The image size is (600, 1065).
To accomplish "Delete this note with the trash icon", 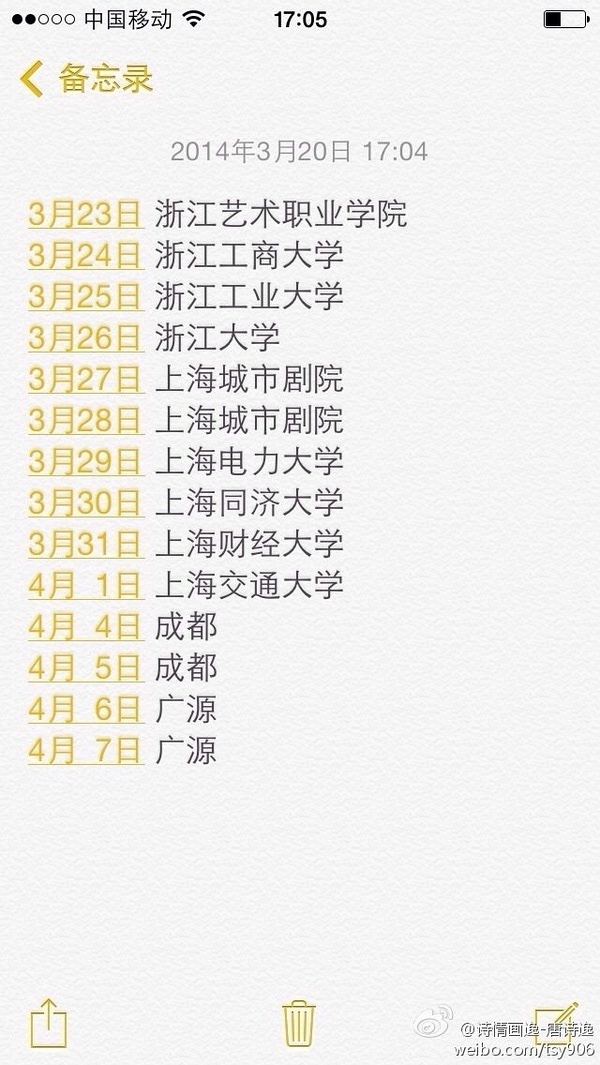I will (299, 1023).
